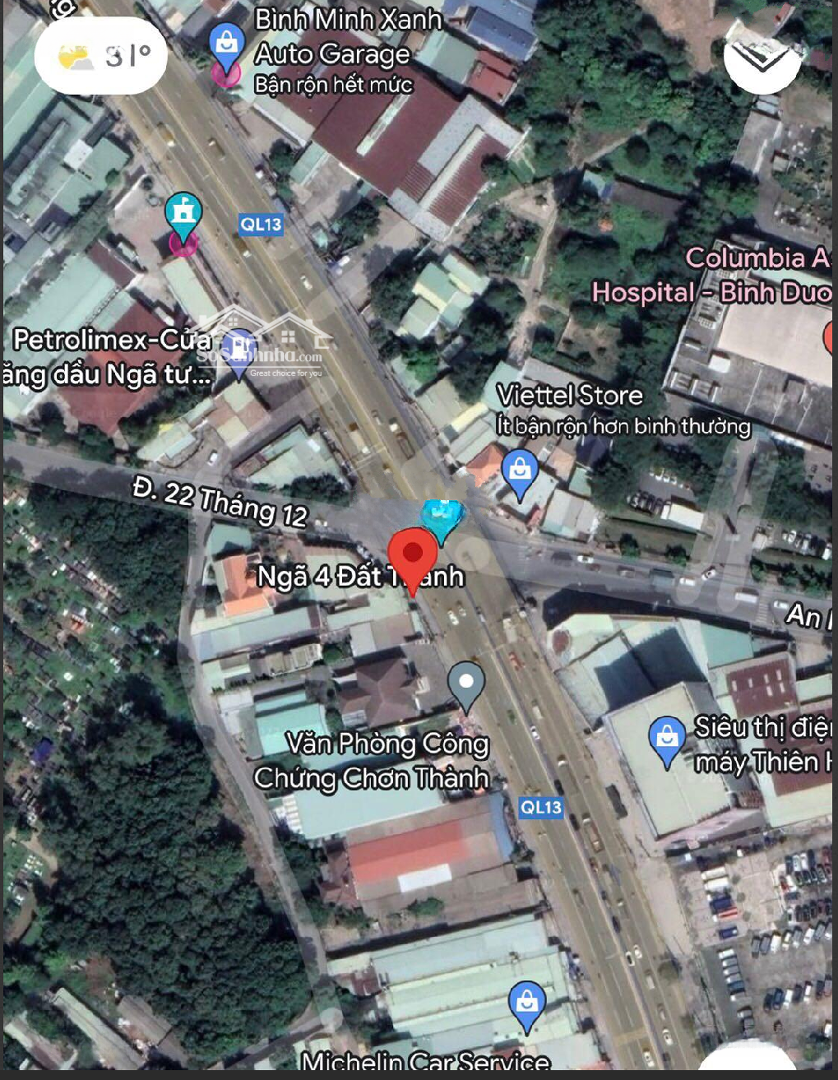838x1080 pixels.
Task: Open Bình Minh Xanh Auto Garage marker
Action: (x=228, y=43)
